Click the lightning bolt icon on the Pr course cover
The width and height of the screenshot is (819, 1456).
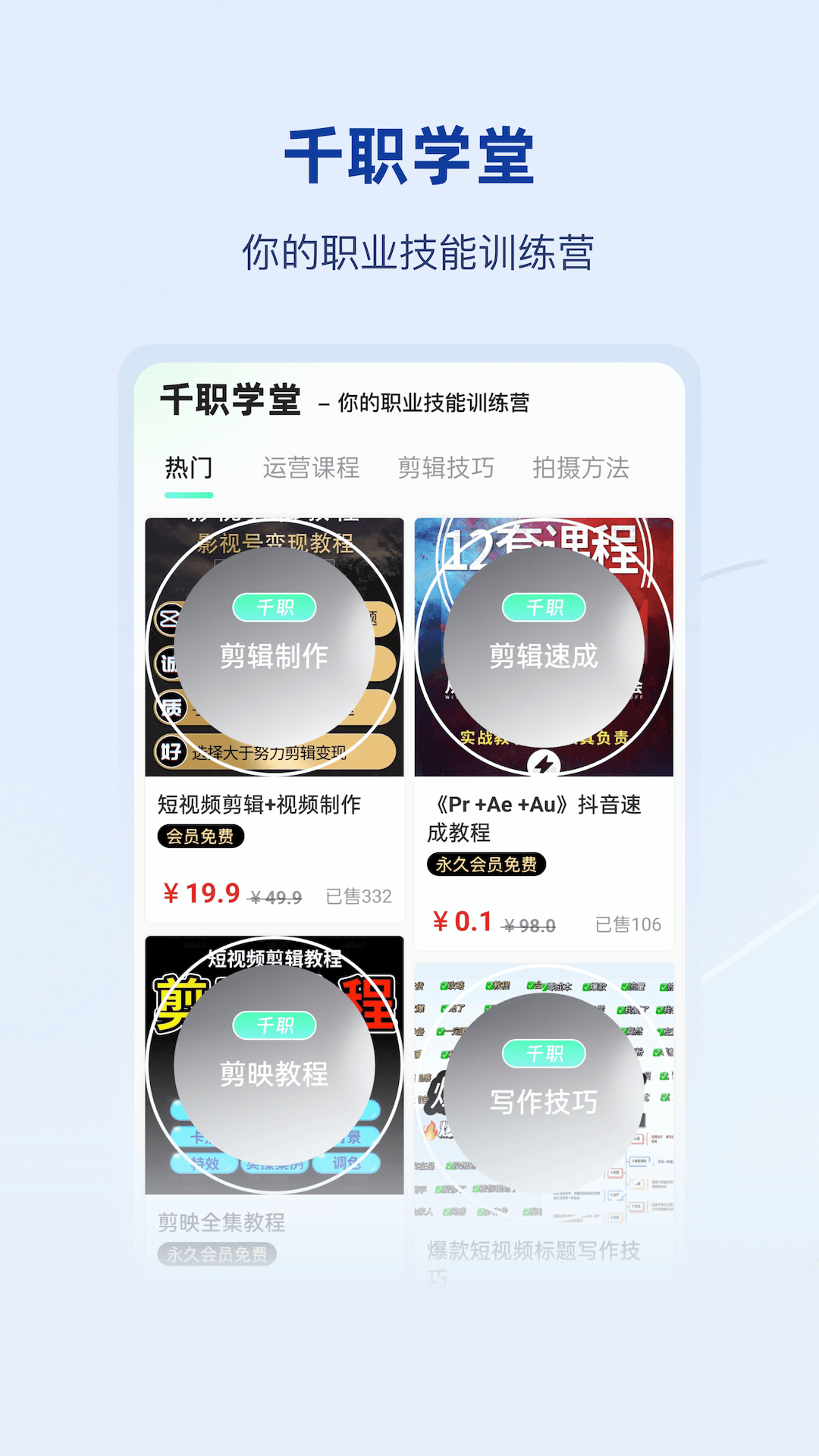545,761
